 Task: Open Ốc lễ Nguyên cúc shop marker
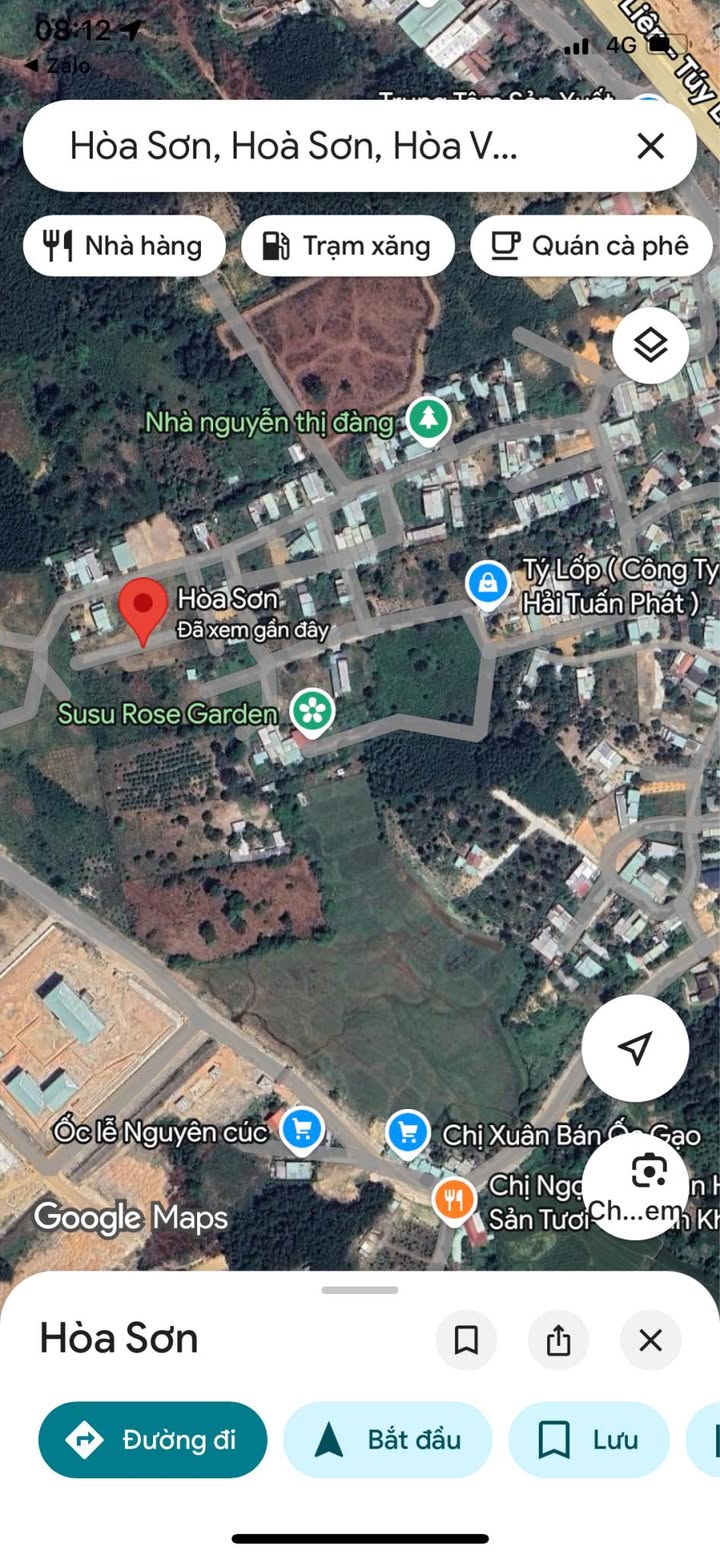[x=301, y=1131]
